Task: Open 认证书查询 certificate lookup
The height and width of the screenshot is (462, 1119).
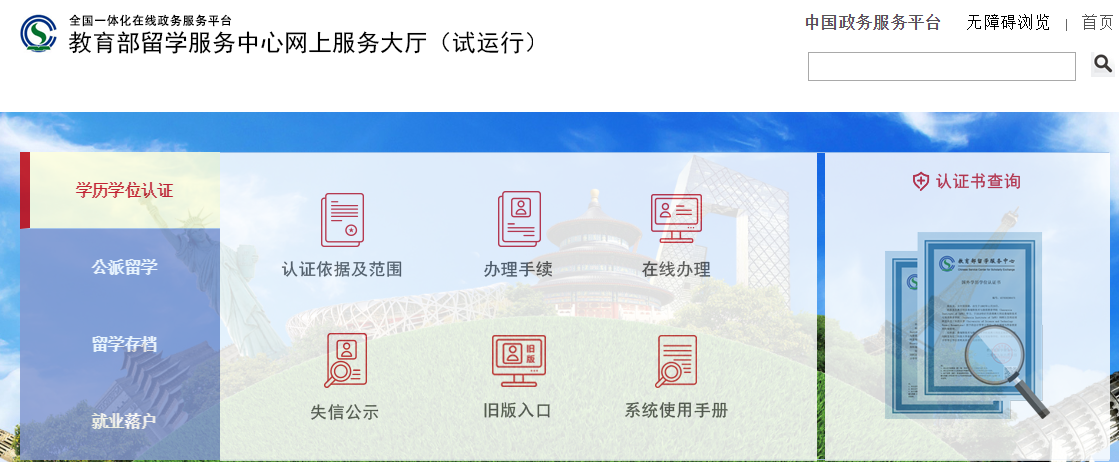Action: pyautogui.click(x=966, y=182)
